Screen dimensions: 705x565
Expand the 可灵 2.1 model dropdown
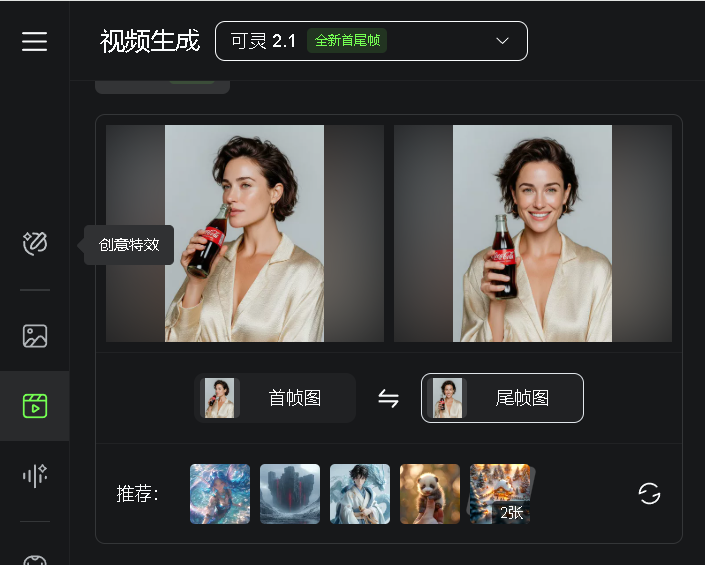point(371,41)
